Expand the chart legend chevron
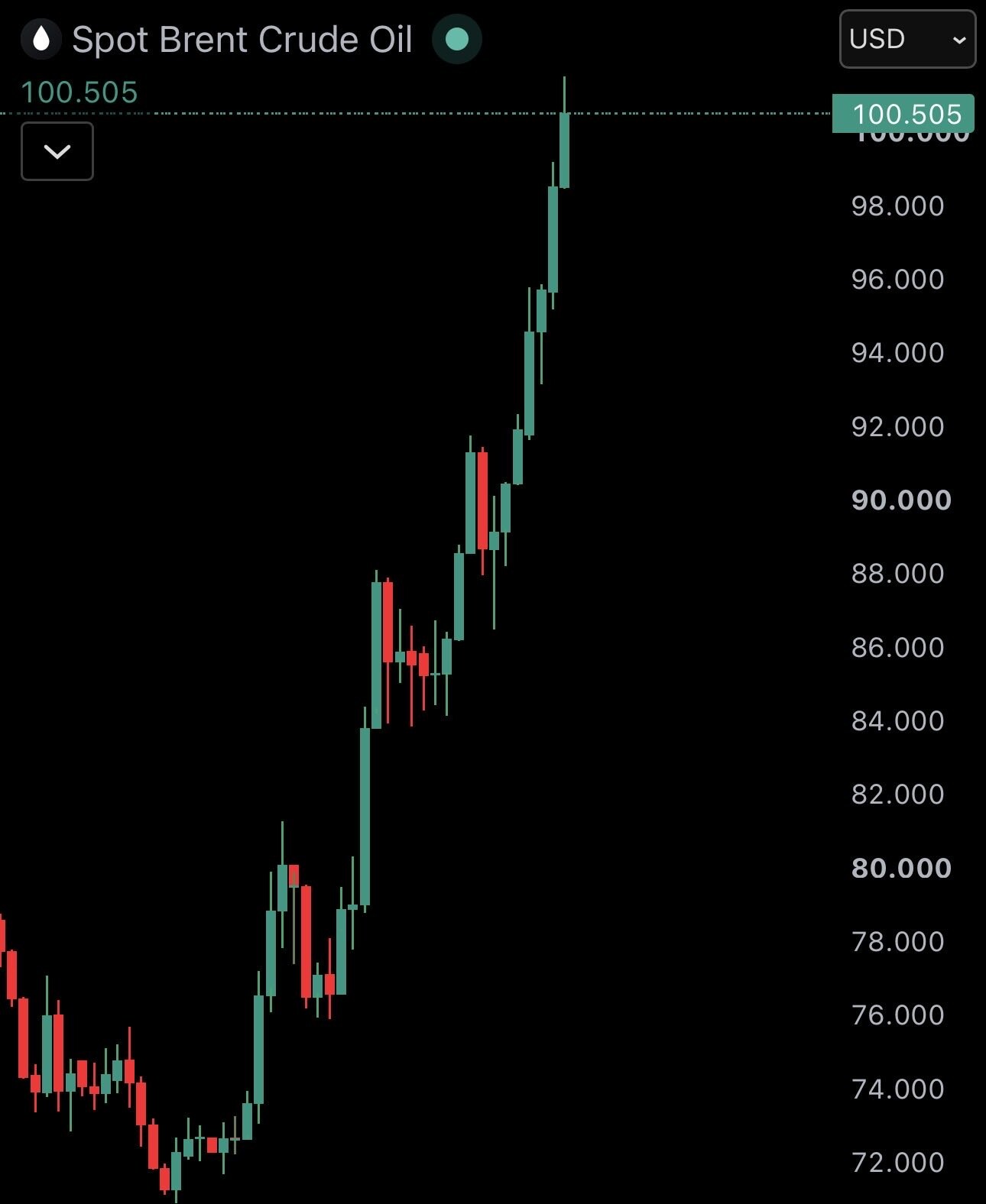 coord(57,151)
